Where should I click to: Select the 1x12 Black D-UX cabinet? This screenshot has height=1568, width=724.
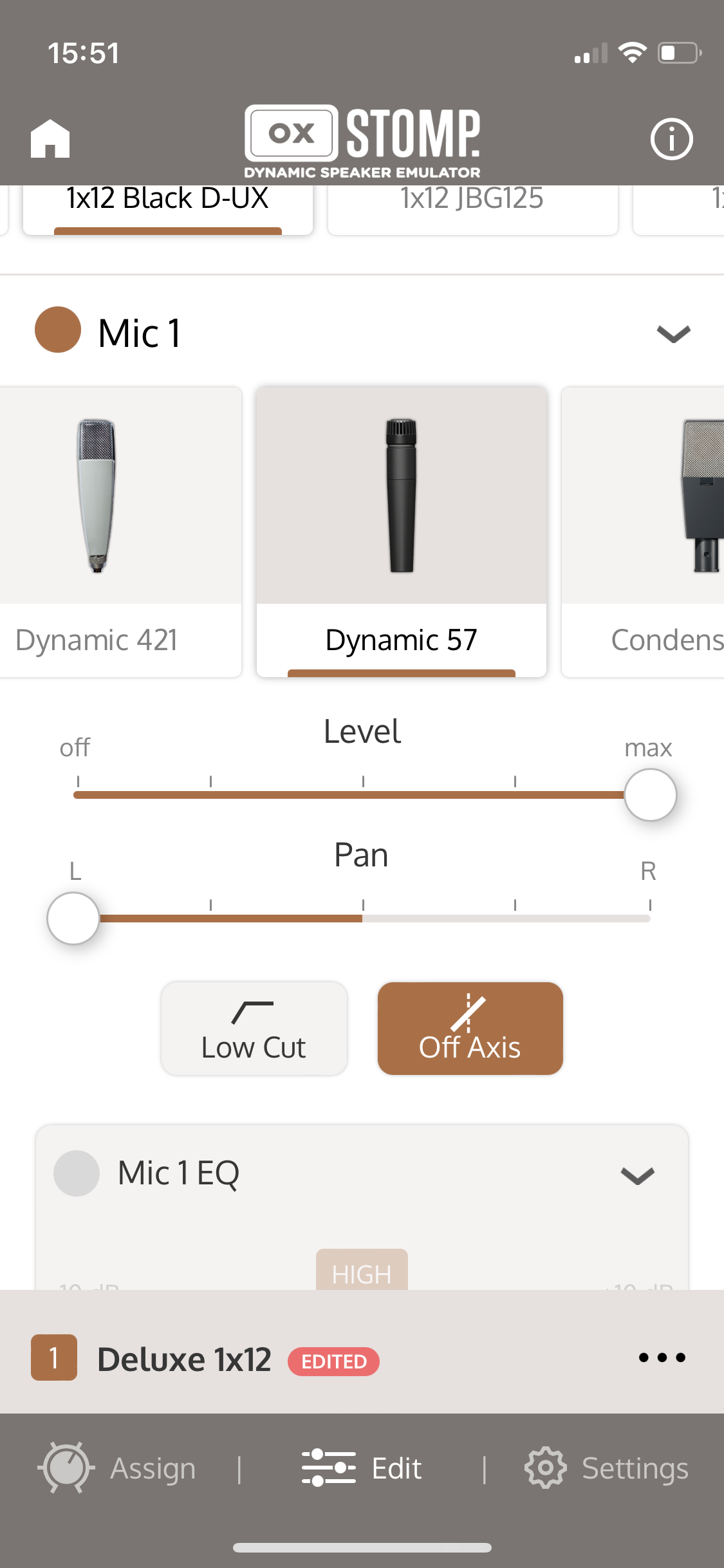[x=167, y=199]
